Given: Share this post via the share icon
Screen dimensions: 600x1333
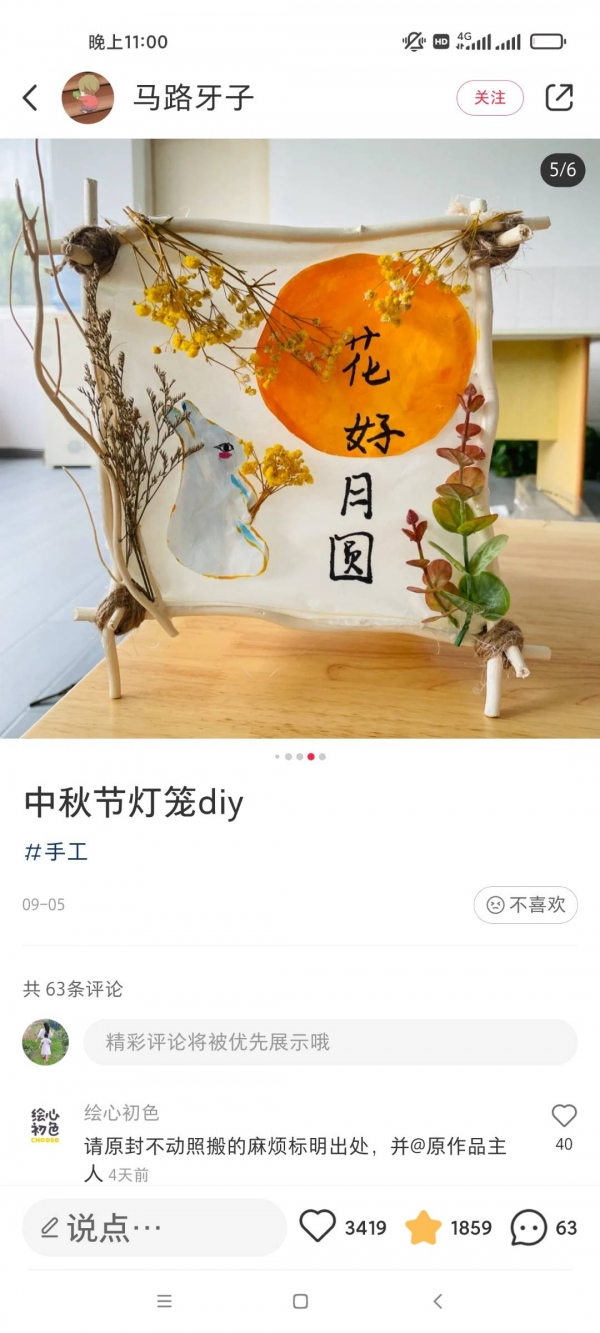Looking at the screenshot, I should 559,97.
